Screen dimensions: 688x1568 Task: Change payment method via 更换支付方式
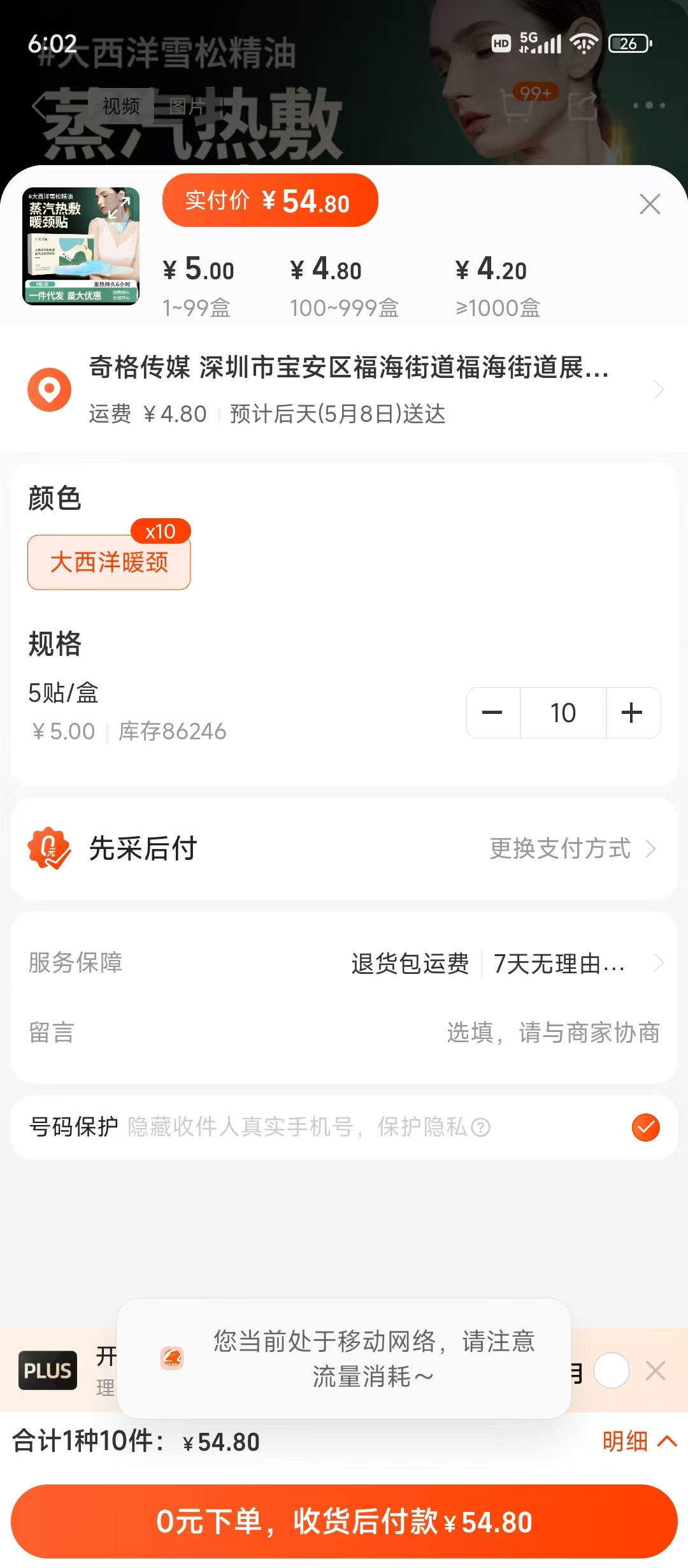(571, 848)
